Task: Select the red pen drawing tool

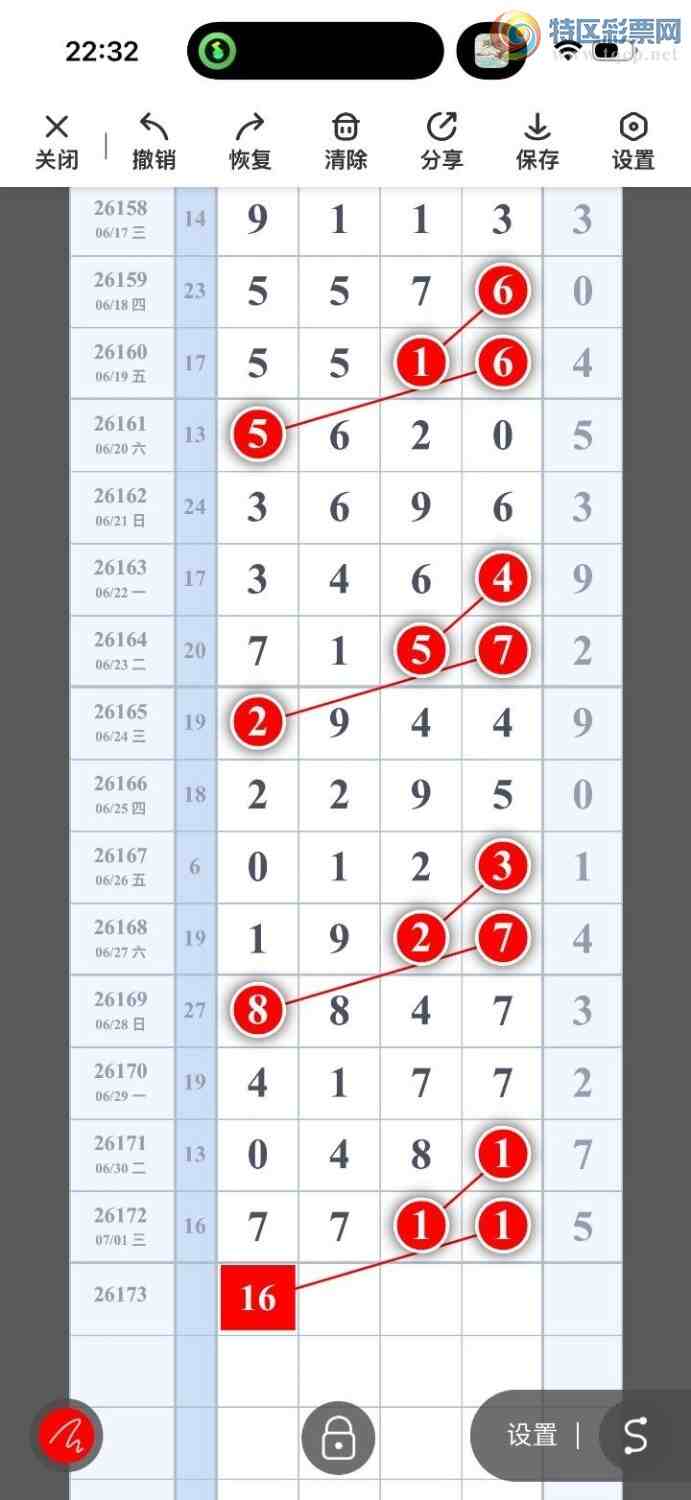Action: pos(66,1436)
